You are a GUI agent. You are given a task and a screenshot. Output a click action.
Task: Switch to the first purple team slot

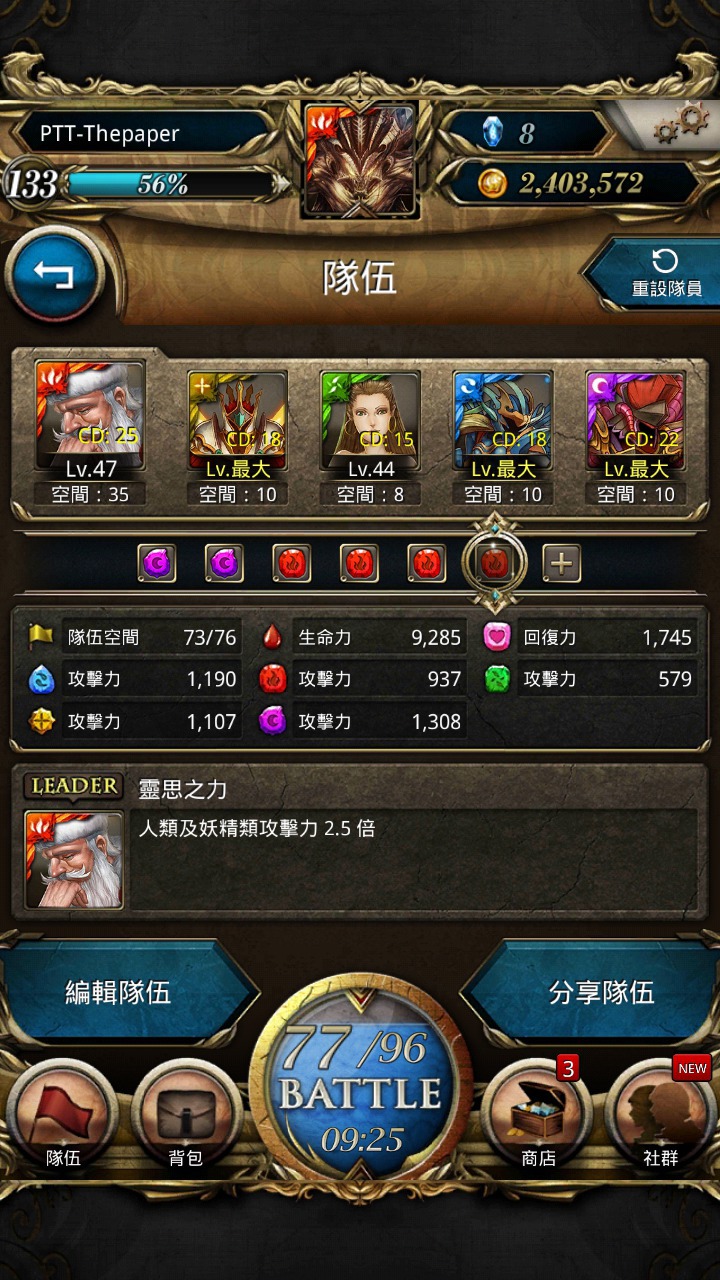tap(156, 564)
